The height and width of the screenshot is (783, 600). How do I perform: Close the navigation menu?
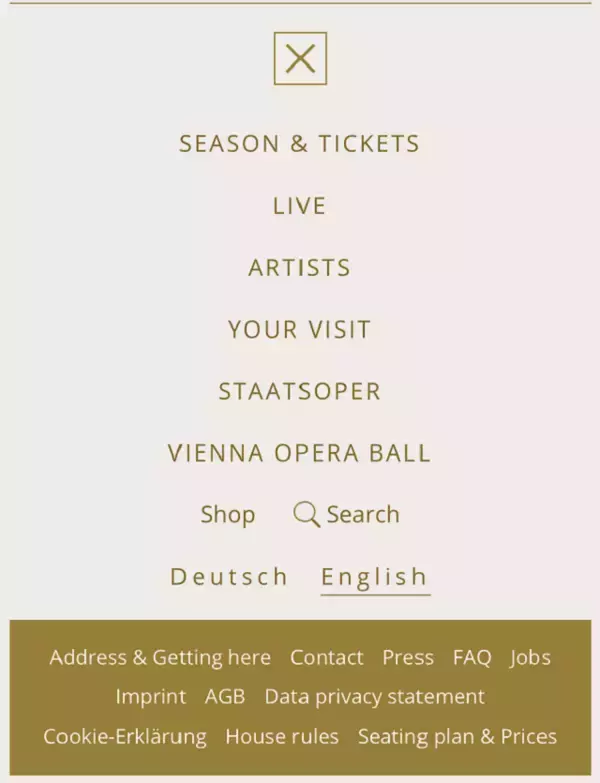click(x=300, y=58)
